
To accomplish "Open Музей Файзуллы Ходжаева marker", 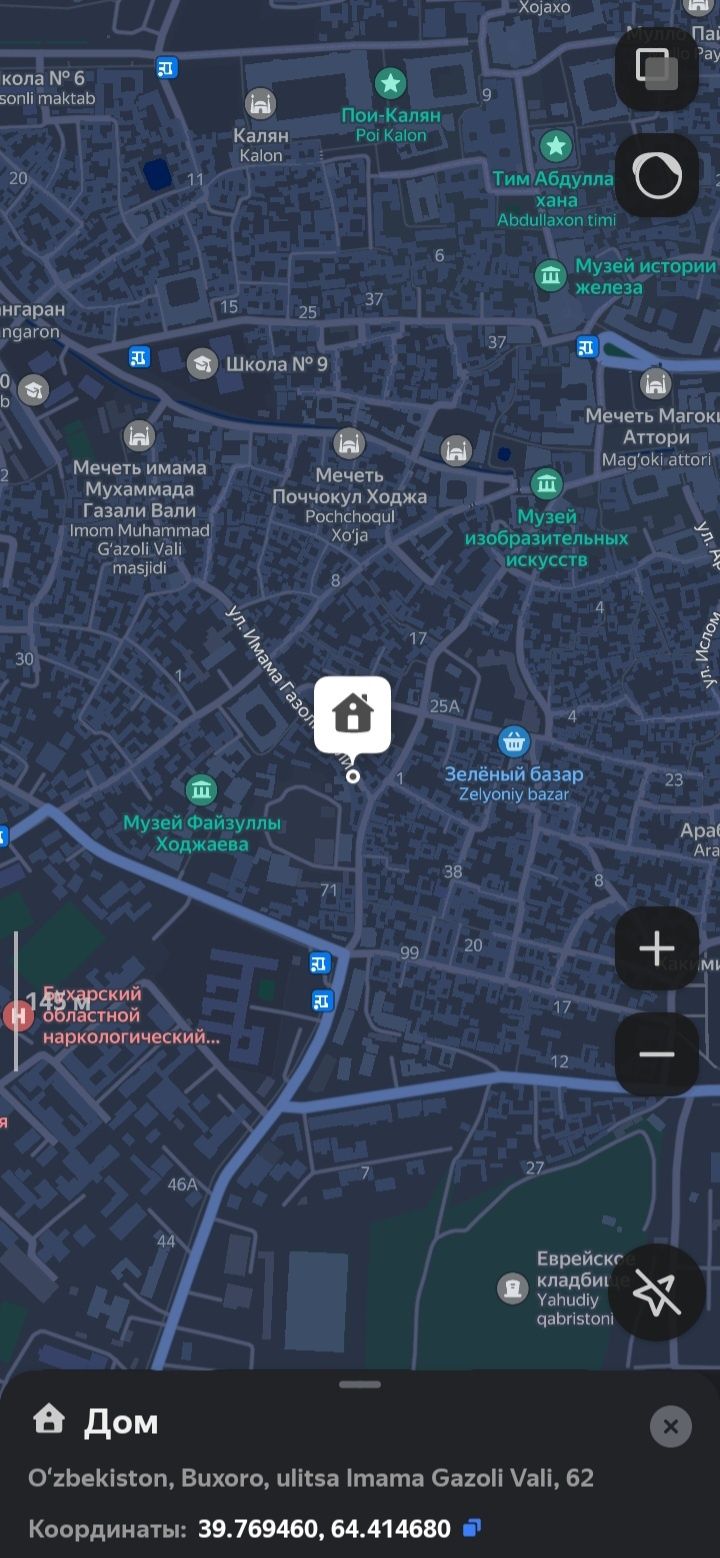I will 201,790.
